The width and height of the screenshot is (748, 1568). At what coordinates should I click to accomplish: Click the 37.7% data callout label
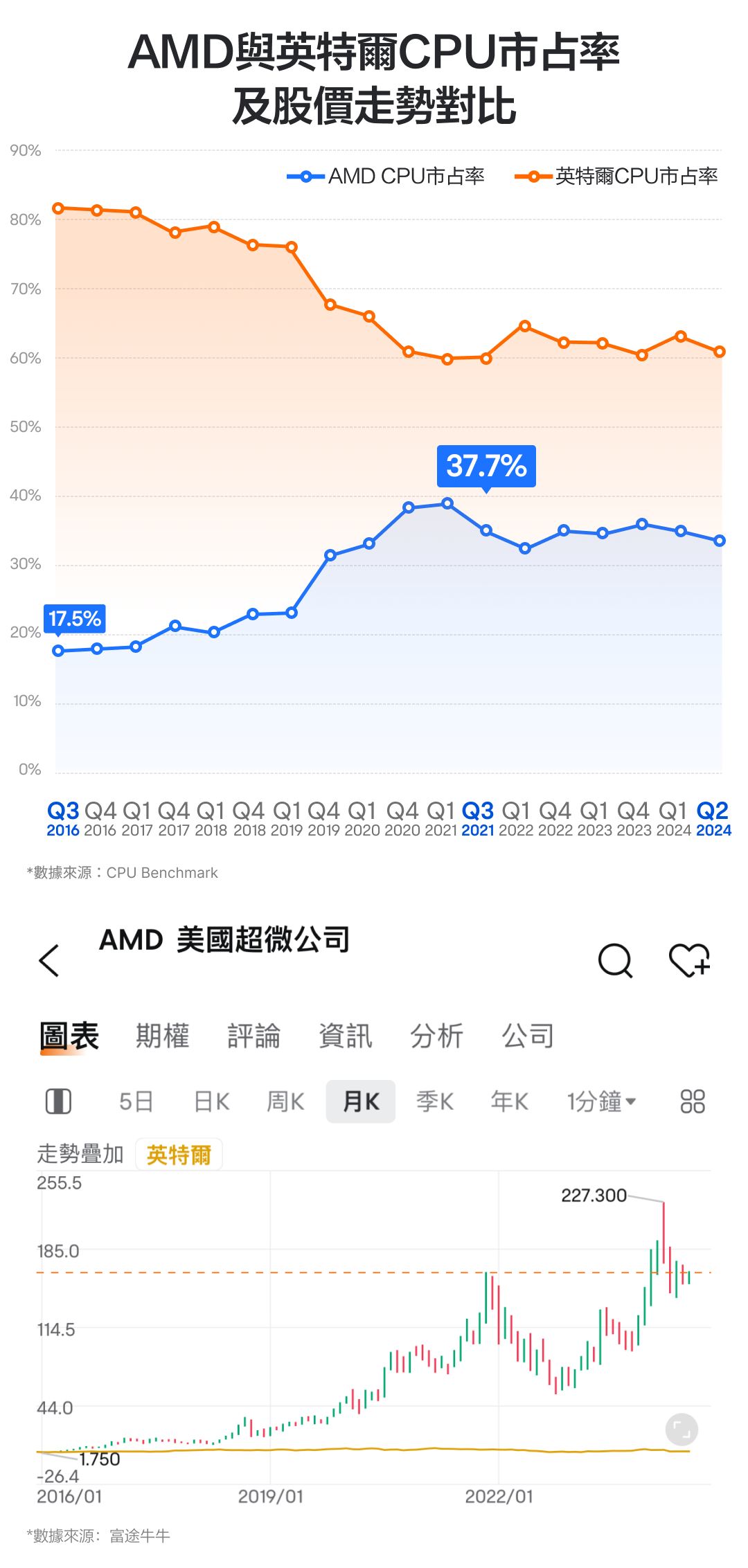(x=487, y=467)
